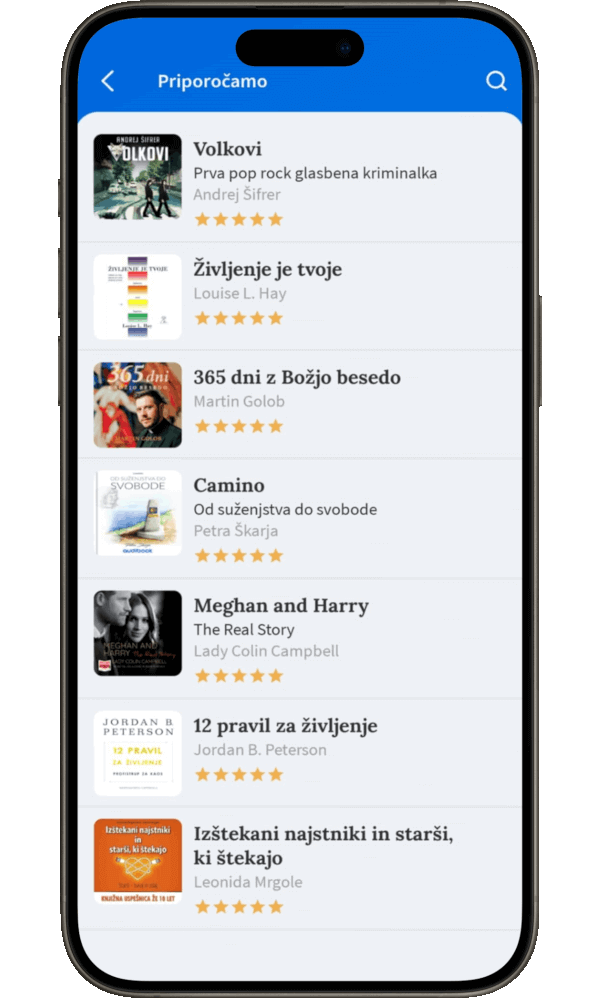600x1000 pixels.
Task: Open Meghan and Harry book
Action: coord(280,606)
